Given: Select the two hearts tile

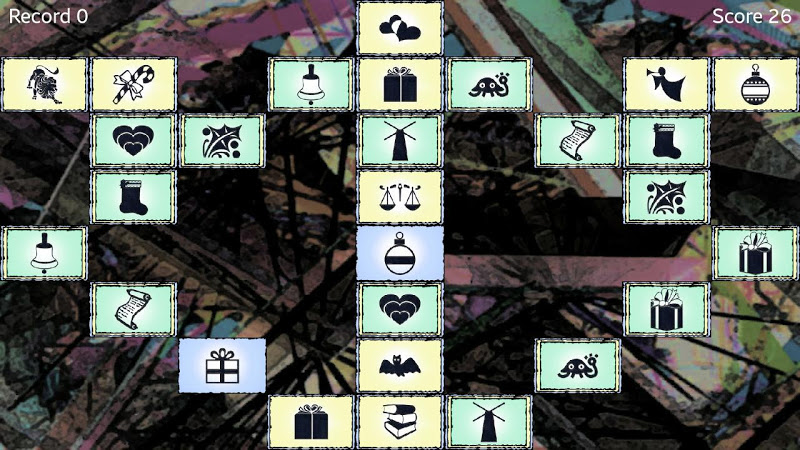Looking at the screenshot, I should tap(400, 28).
